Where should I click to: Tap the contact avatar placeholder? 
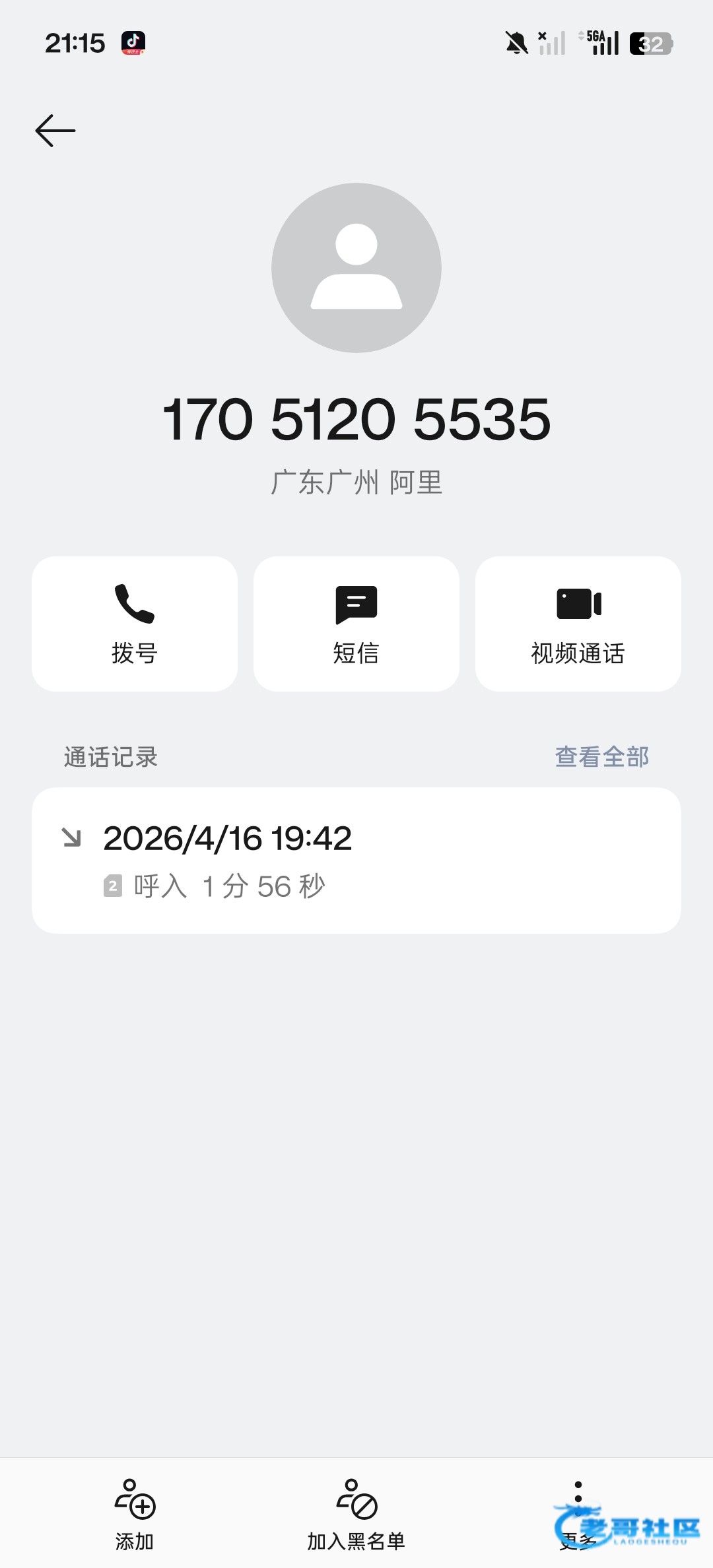pyautogui.click(x=356, y=268)
